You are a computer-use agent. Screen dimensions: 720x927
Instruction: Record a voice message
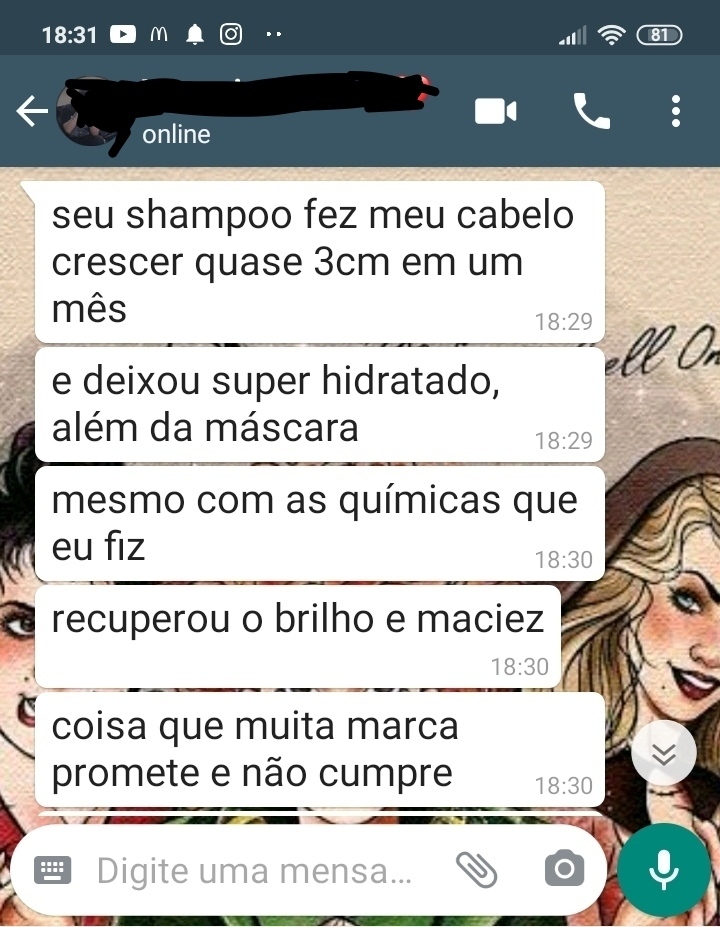(663, 871)
